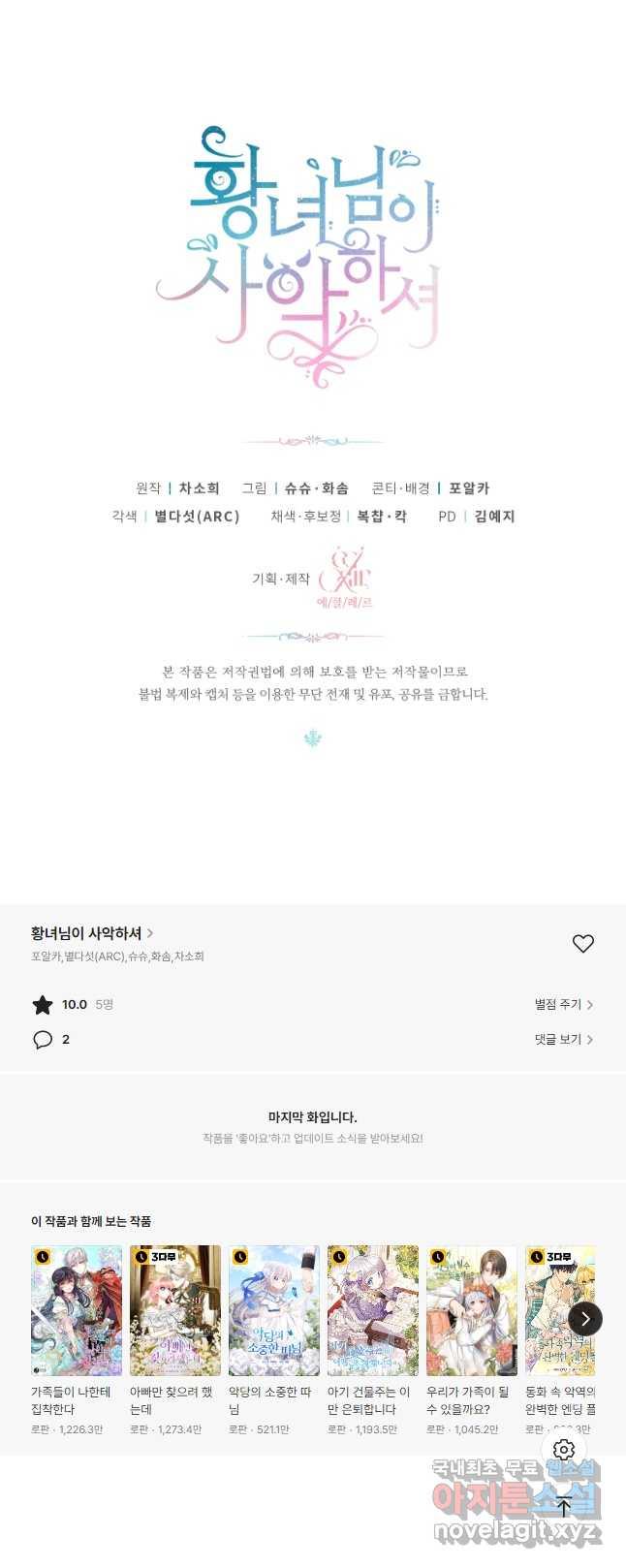Like this series with the heart icon
626x1568 pixels.
click(x=582, y=943)
